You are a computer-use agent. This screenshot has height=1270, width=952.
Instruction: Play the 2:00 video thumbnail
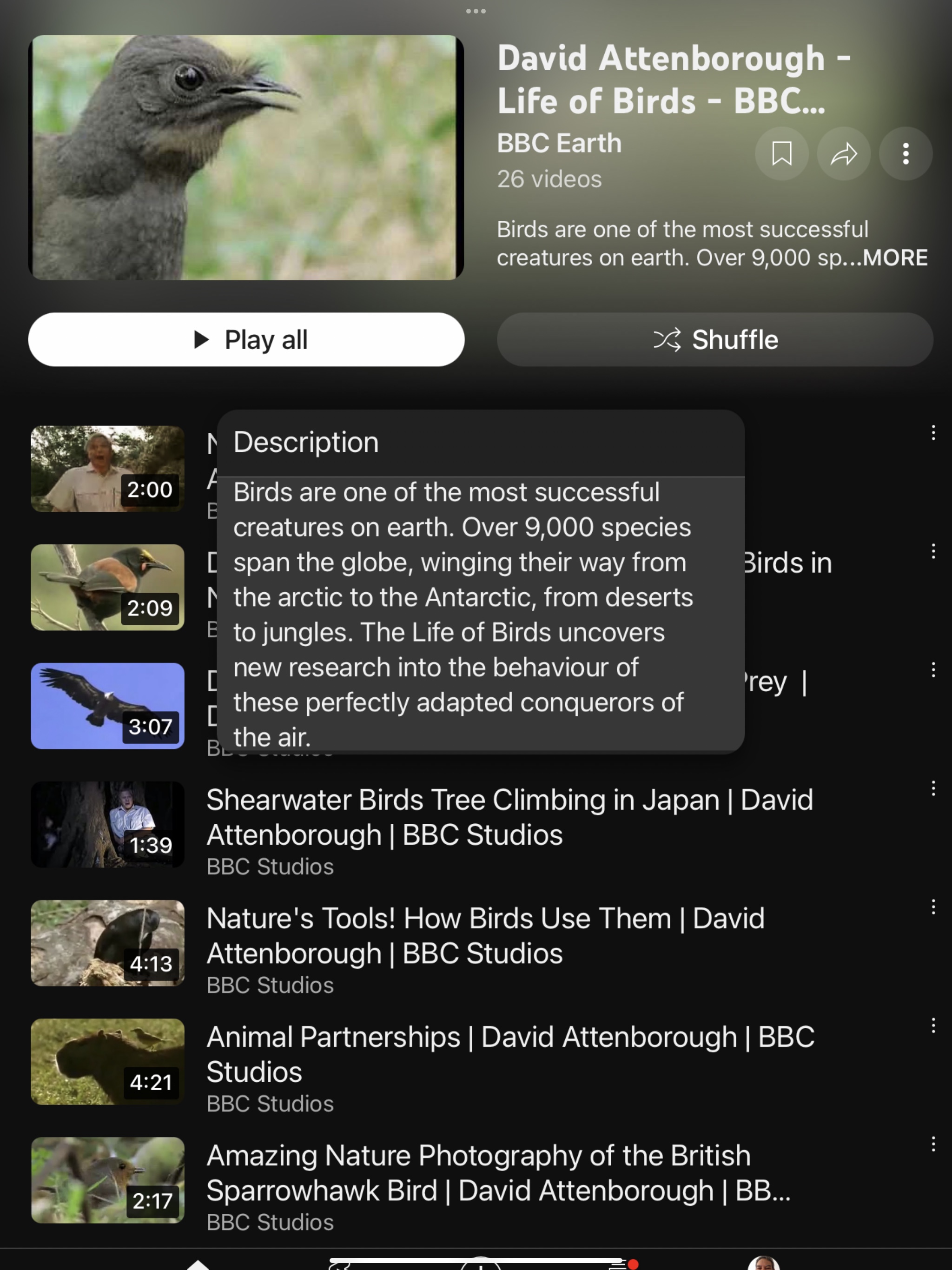(x=107, y=469)
